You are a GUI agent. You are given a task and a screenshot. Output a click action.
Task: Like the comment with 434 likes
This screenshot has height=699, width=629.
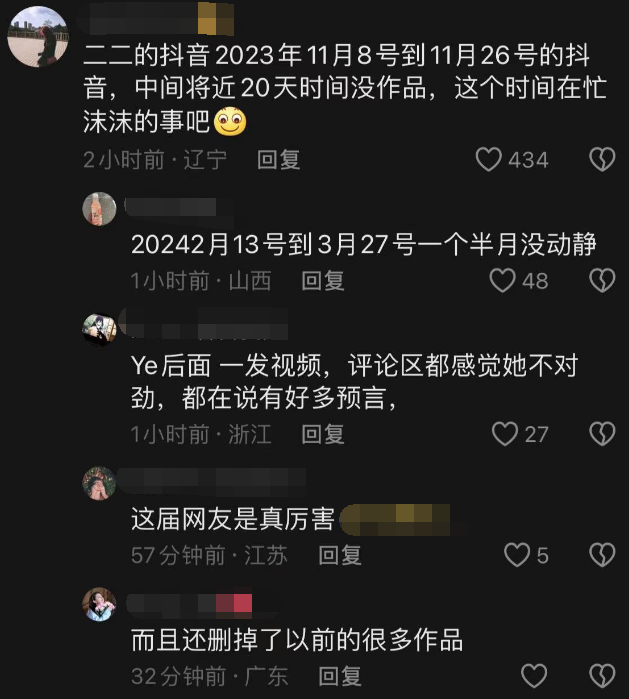point(488,159)
